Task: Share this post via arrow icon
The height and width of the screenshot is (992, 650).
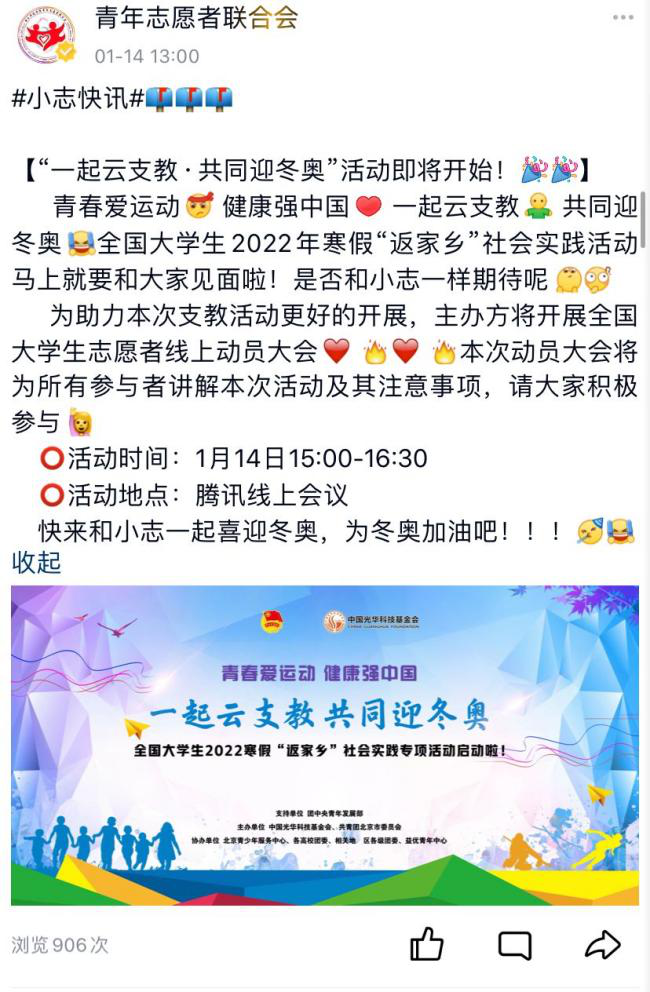Action: 602,943
